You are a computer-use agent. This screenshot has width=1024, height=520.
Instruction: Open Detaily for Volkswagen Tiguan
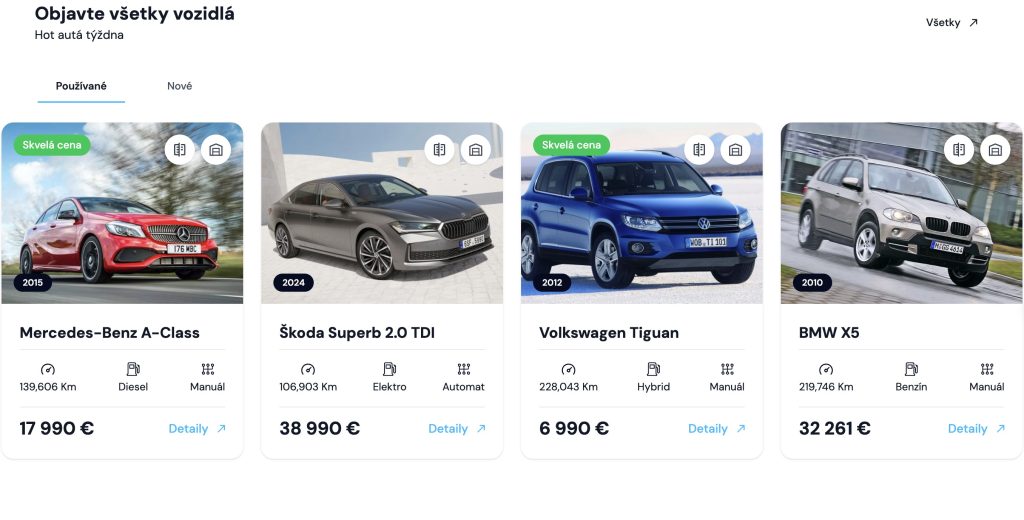(717, 429)
